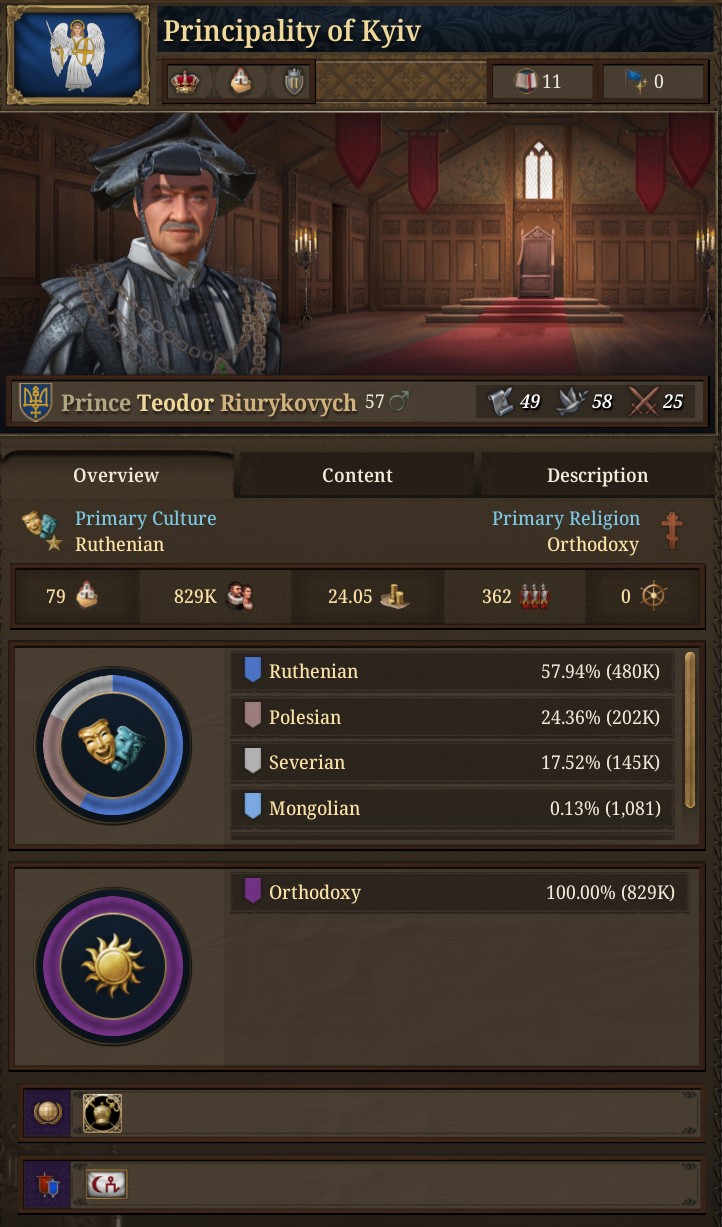This screenshot has height=1227, width=722.
Task: Tap the Severian culture row
Action: point(452,763)
